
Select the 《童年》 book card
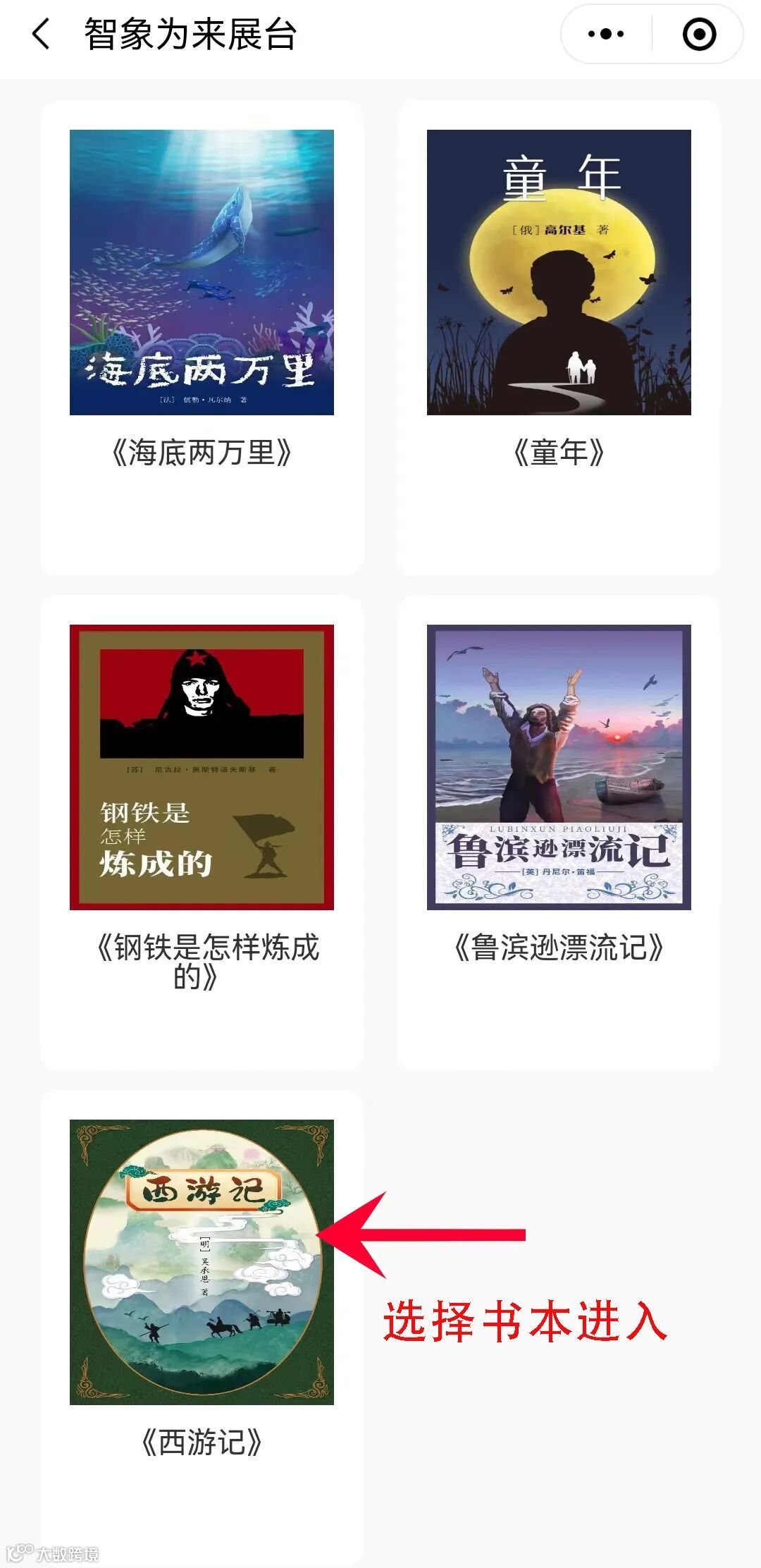[x=559, y=272]
